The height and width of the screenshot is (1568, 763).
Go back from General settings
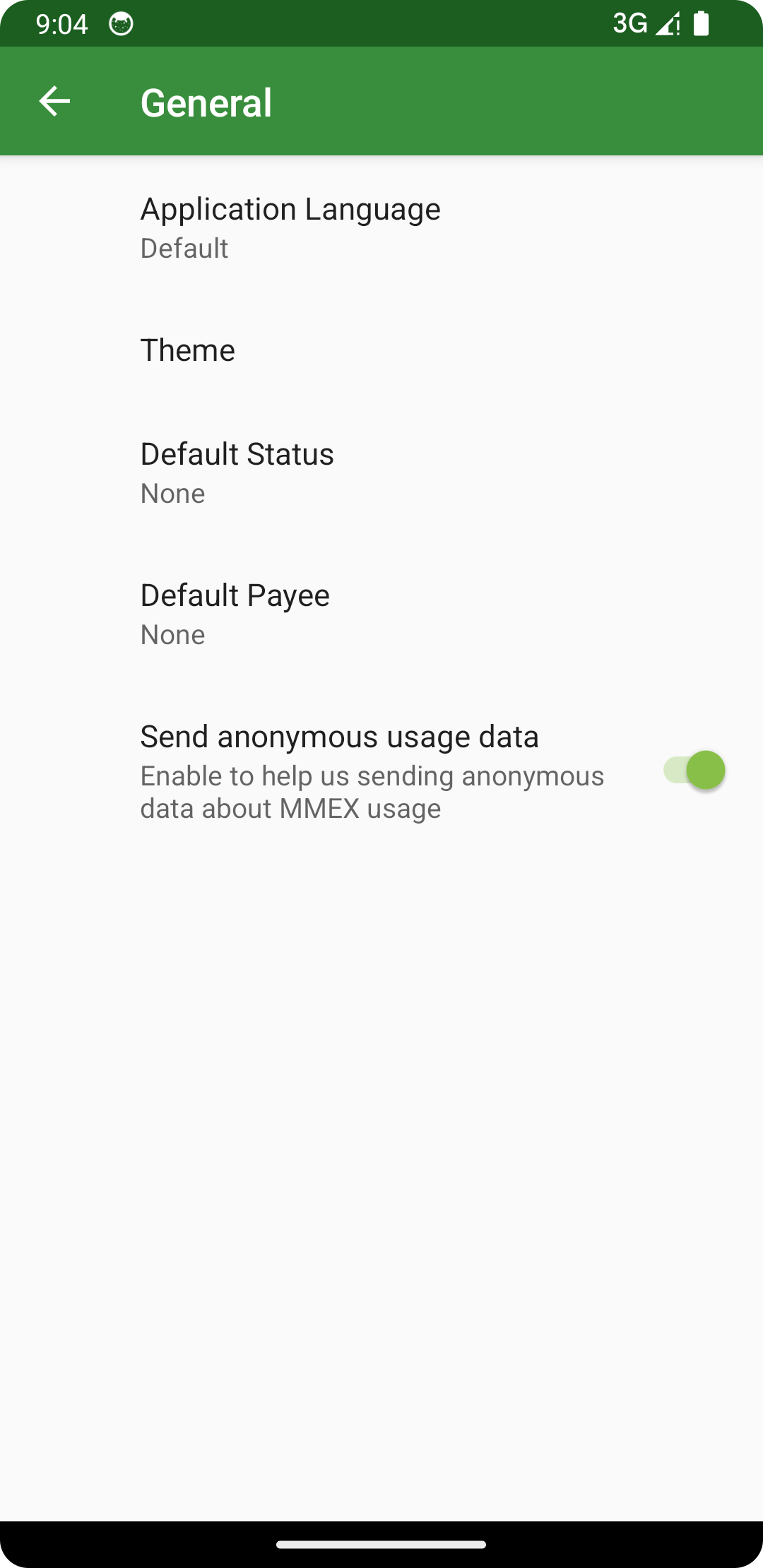point(54,102)
